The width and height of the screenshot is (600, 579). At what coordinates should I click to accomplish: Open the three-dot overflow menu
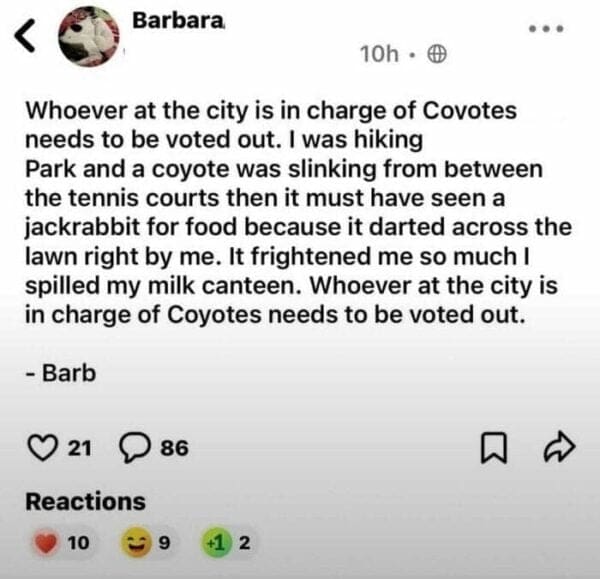(x=544, y=27)
